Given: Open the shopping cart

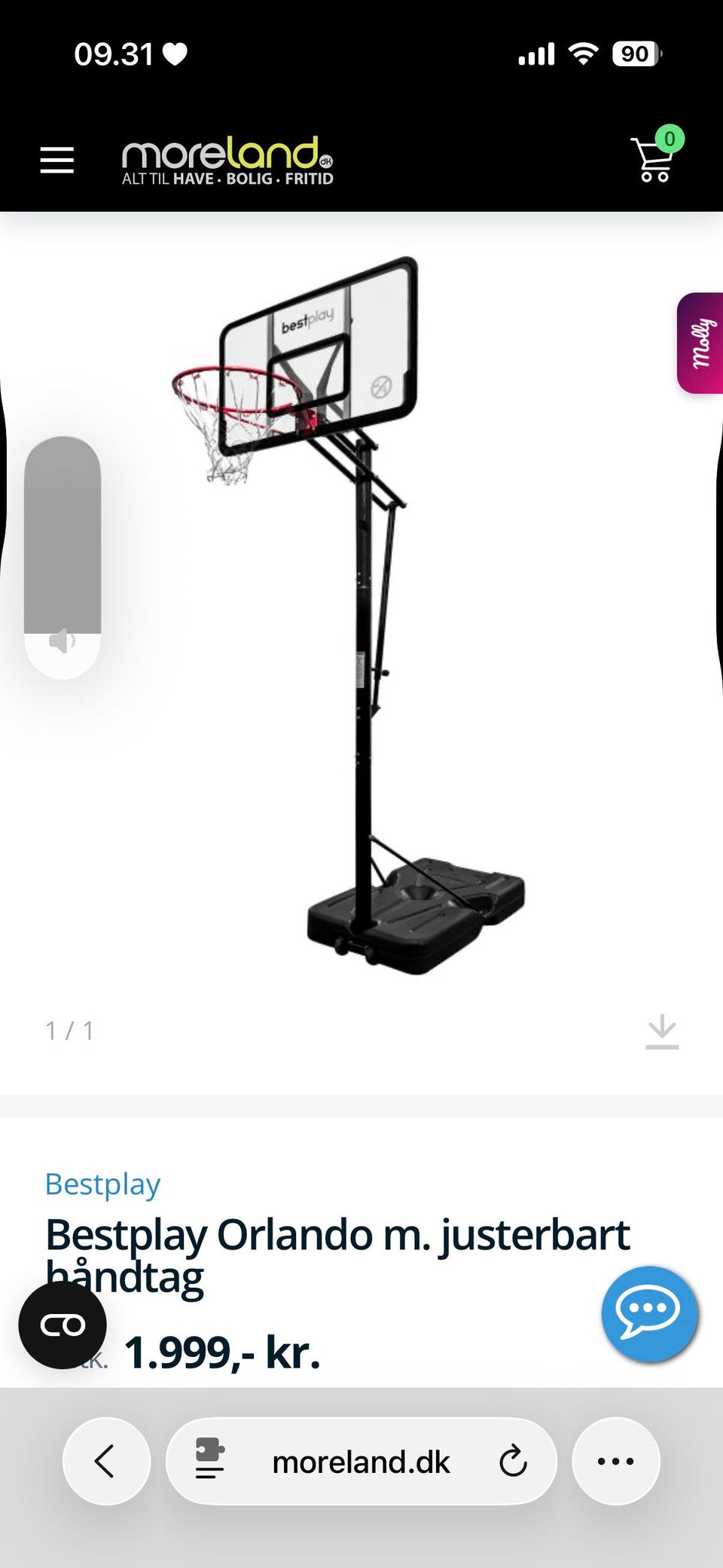Looking at the screenshot, I should (x=654, y=159).
